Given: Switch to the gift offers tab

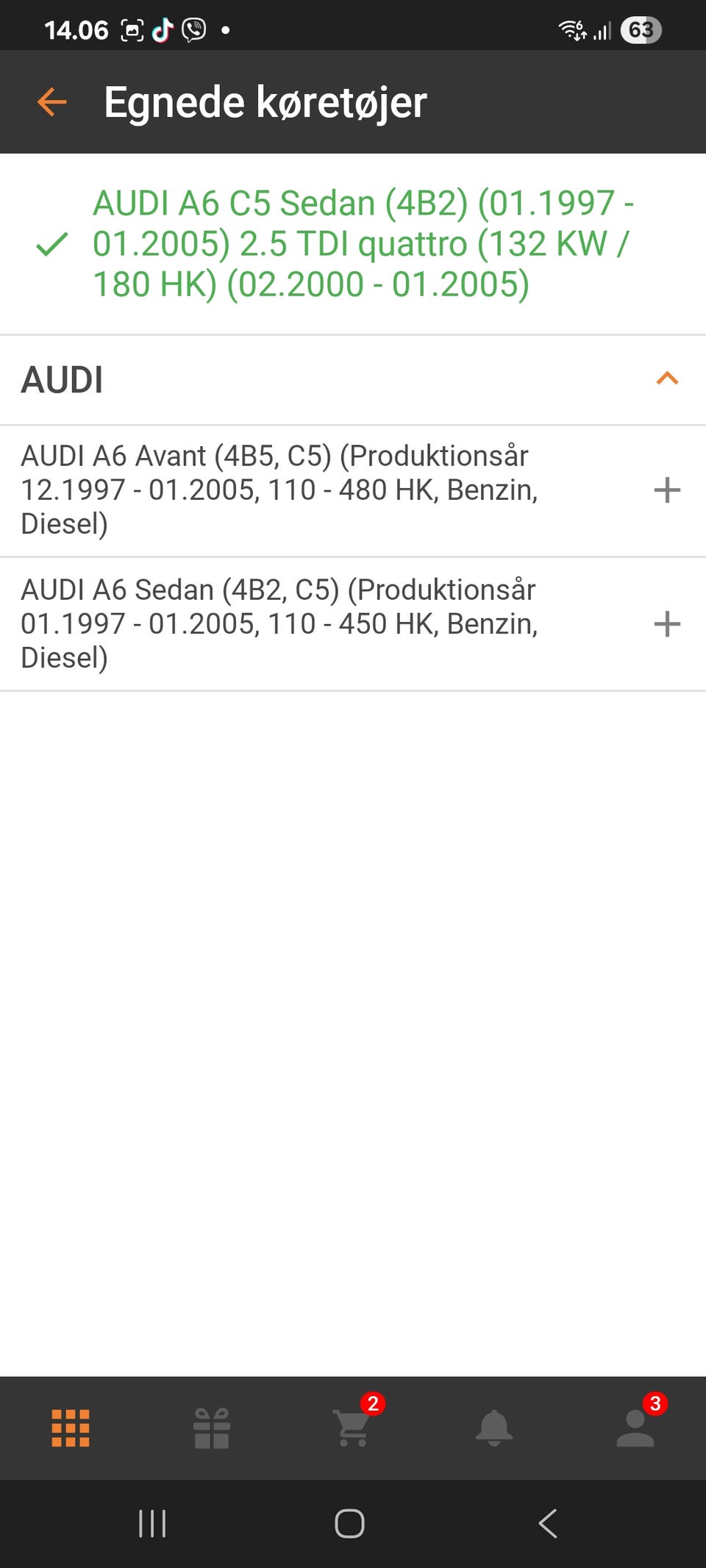Looking at the screenshot, I should coord(212,1428).
